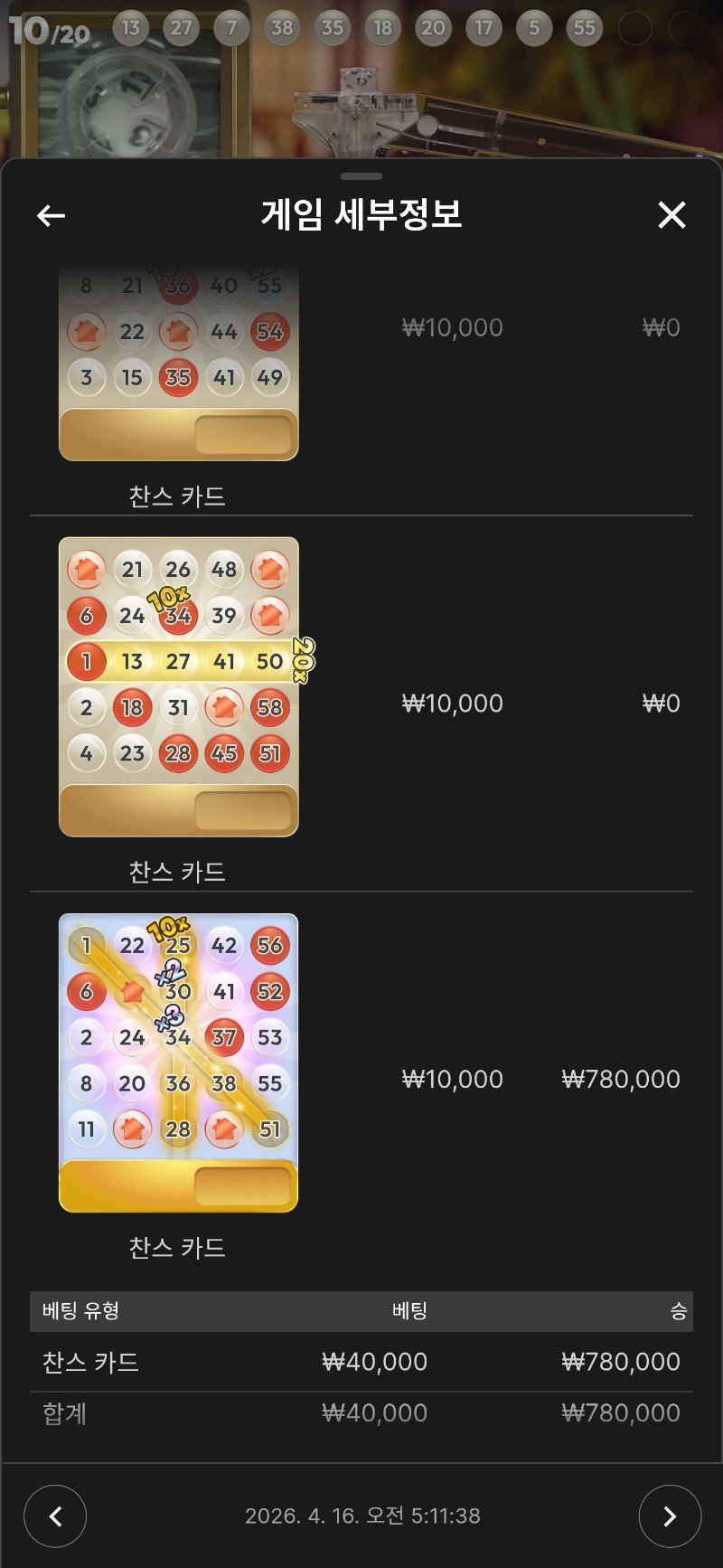
Task: Open the next round with the right arrow
Action: (668, 1516)
